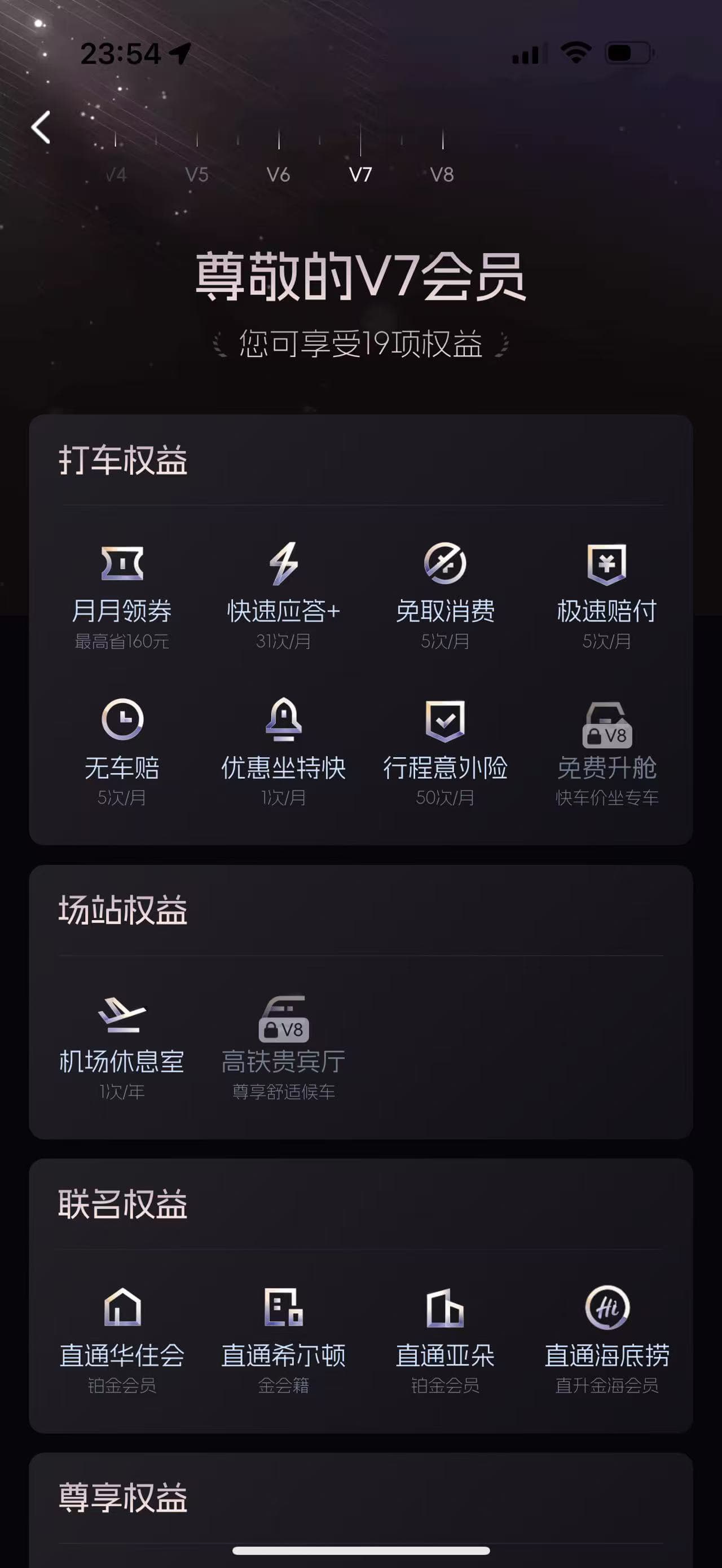Image resolution: width=722 pixels, height=1568 pixels.
Task: View the V6 member benefits
Action: 278,174
